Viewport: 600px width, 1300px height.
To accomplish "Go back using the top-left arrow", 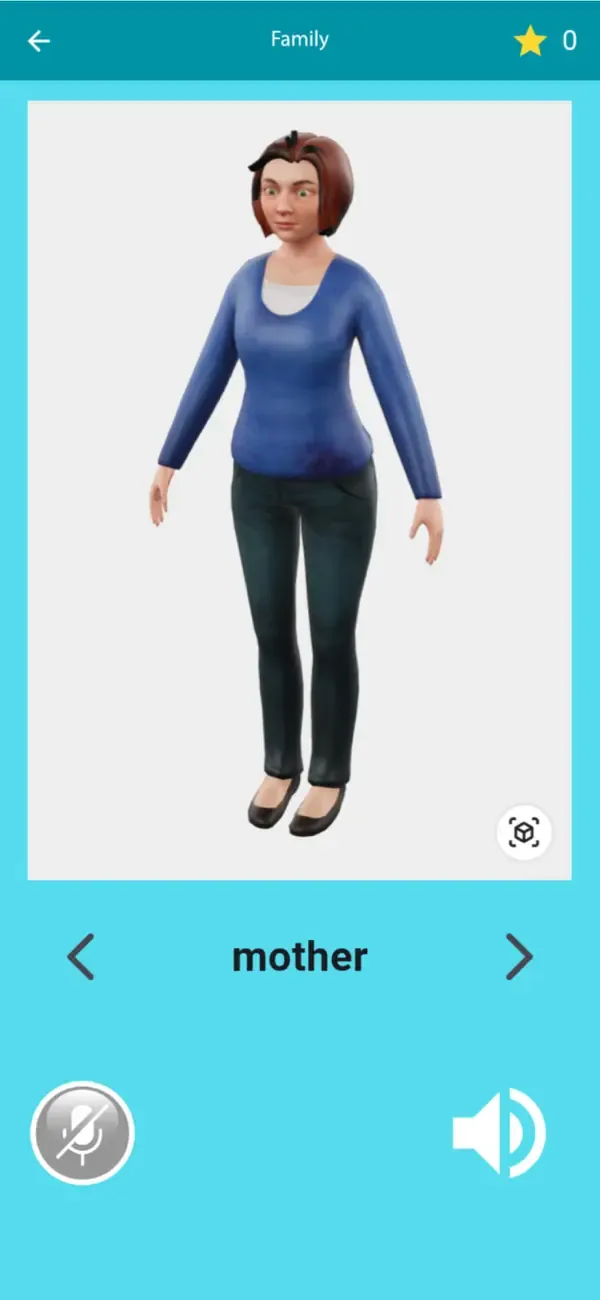I will pos(39,41).
